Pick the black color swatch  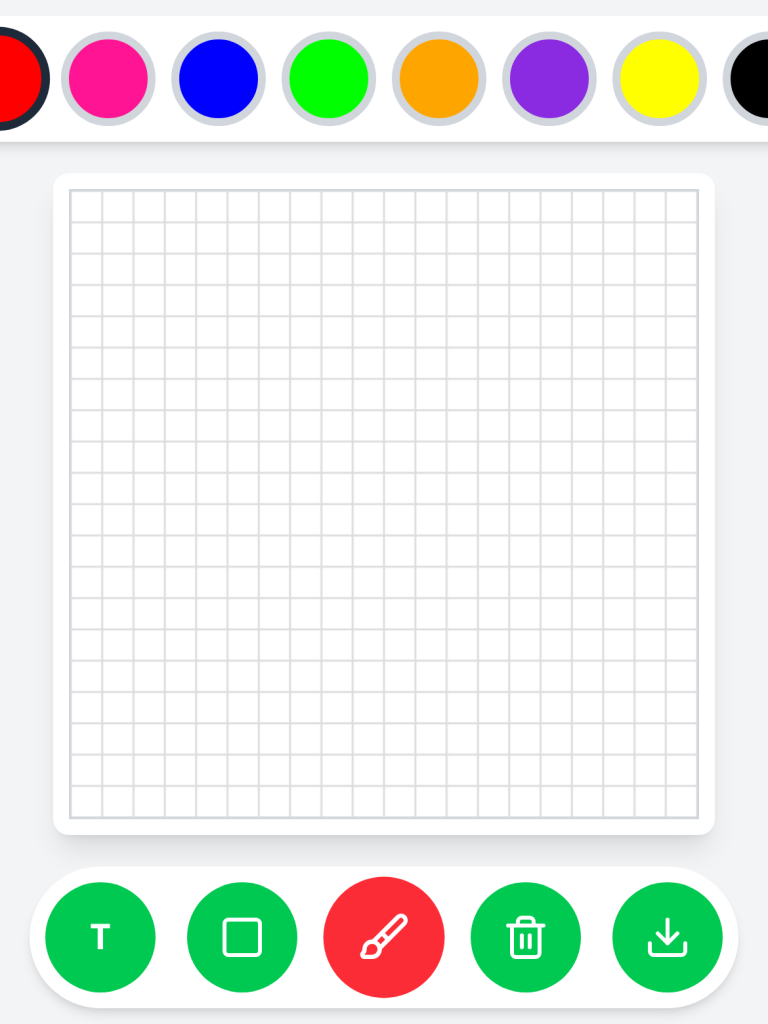coord(752,79)
